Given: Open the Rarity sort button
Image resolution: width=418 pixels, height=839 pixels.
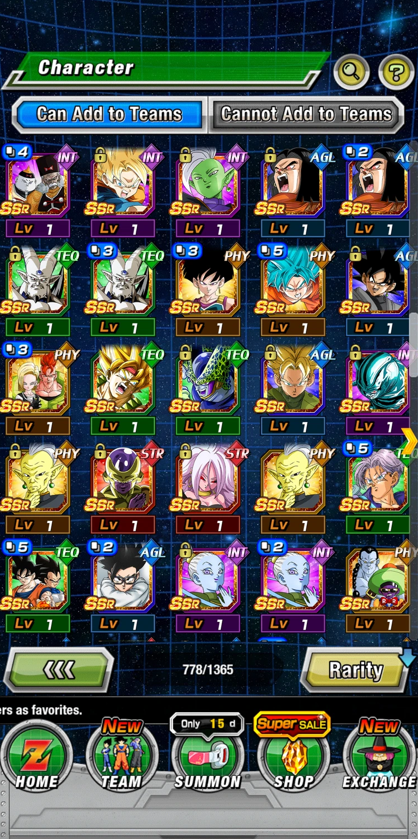Looking at the screenshot, I should pos(355,669).
